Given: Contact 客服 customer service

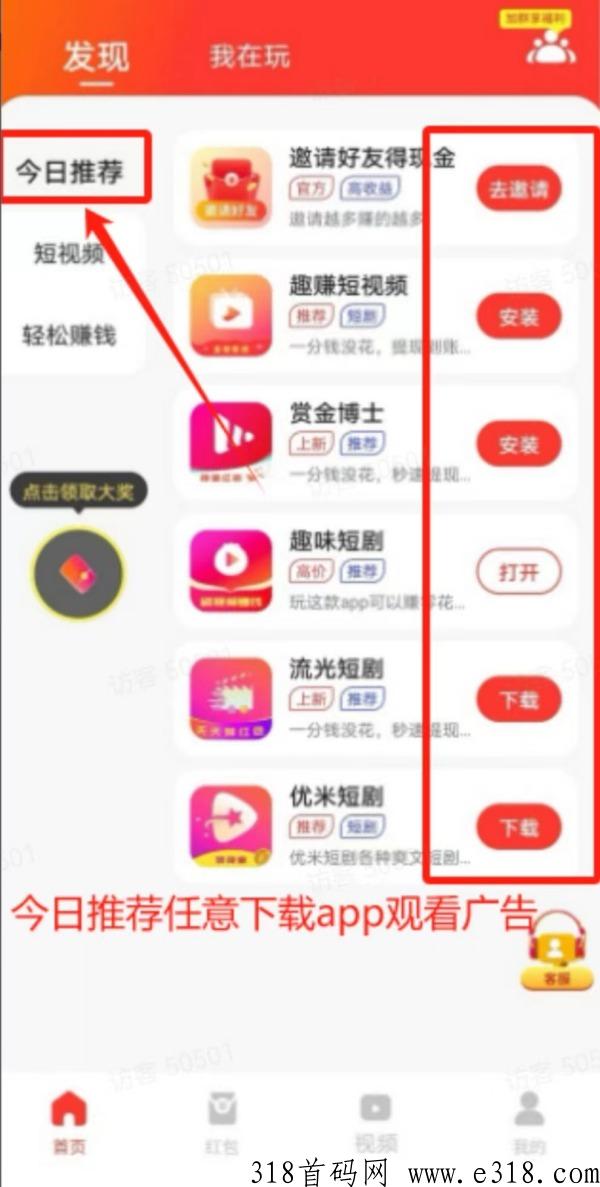Looking at the screenshot, I should click(x=554, y=950).
